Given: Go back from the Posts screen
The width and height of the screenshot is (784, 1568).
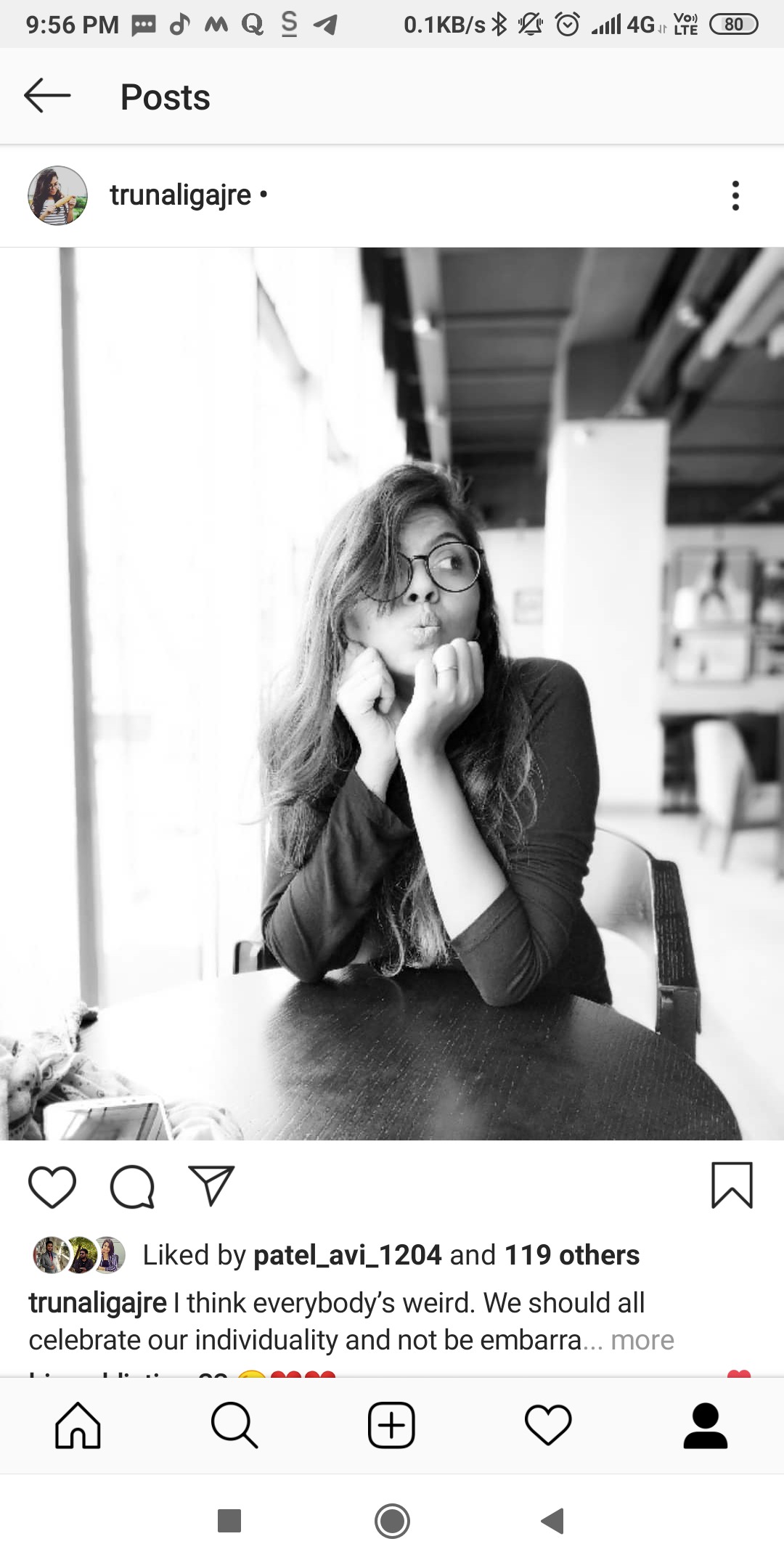Looking at the screenshot, I should 47,96.
